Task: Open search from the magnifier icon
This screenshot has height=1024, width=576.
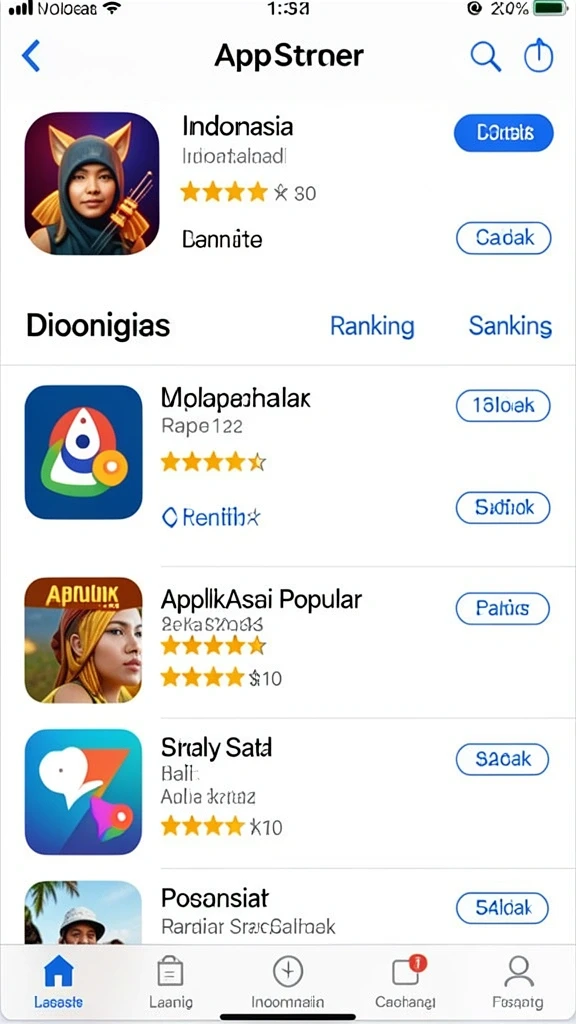Action: [485, 56]
